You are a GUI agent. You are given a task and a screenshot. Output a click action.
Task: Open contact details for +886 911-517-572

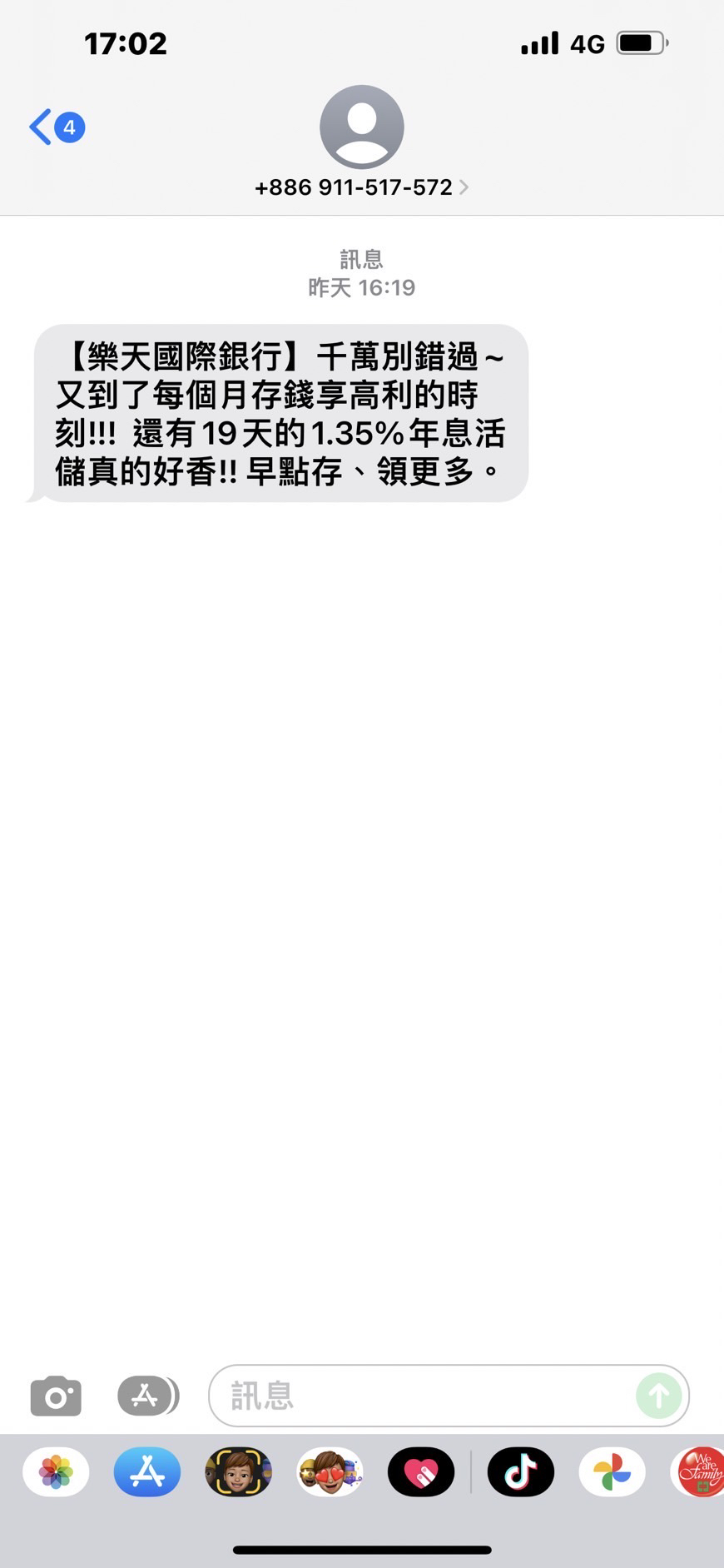point(361,187)
